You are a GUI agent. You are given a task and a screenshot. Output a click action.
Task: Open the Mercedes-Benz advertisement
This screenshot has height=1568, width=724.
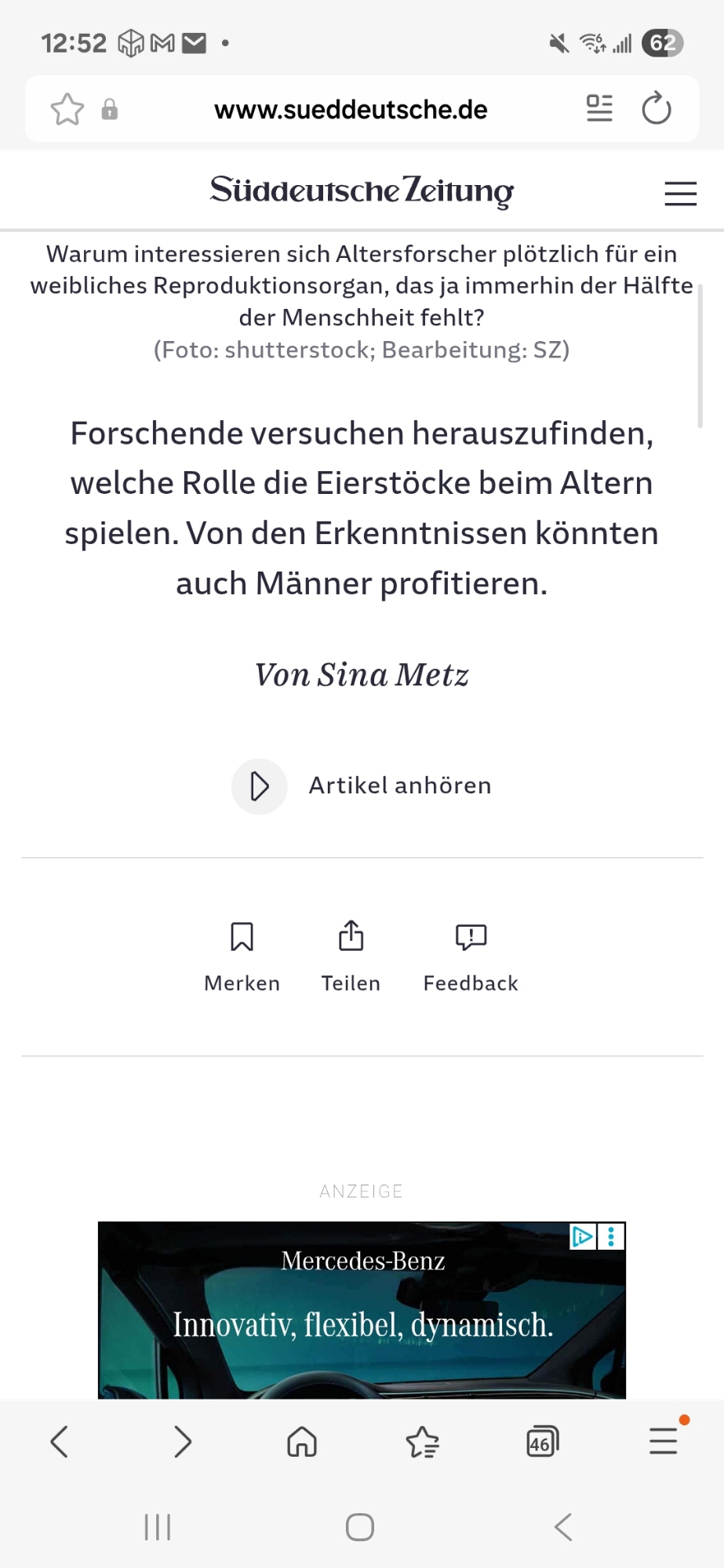click(x=362, y=1317)
